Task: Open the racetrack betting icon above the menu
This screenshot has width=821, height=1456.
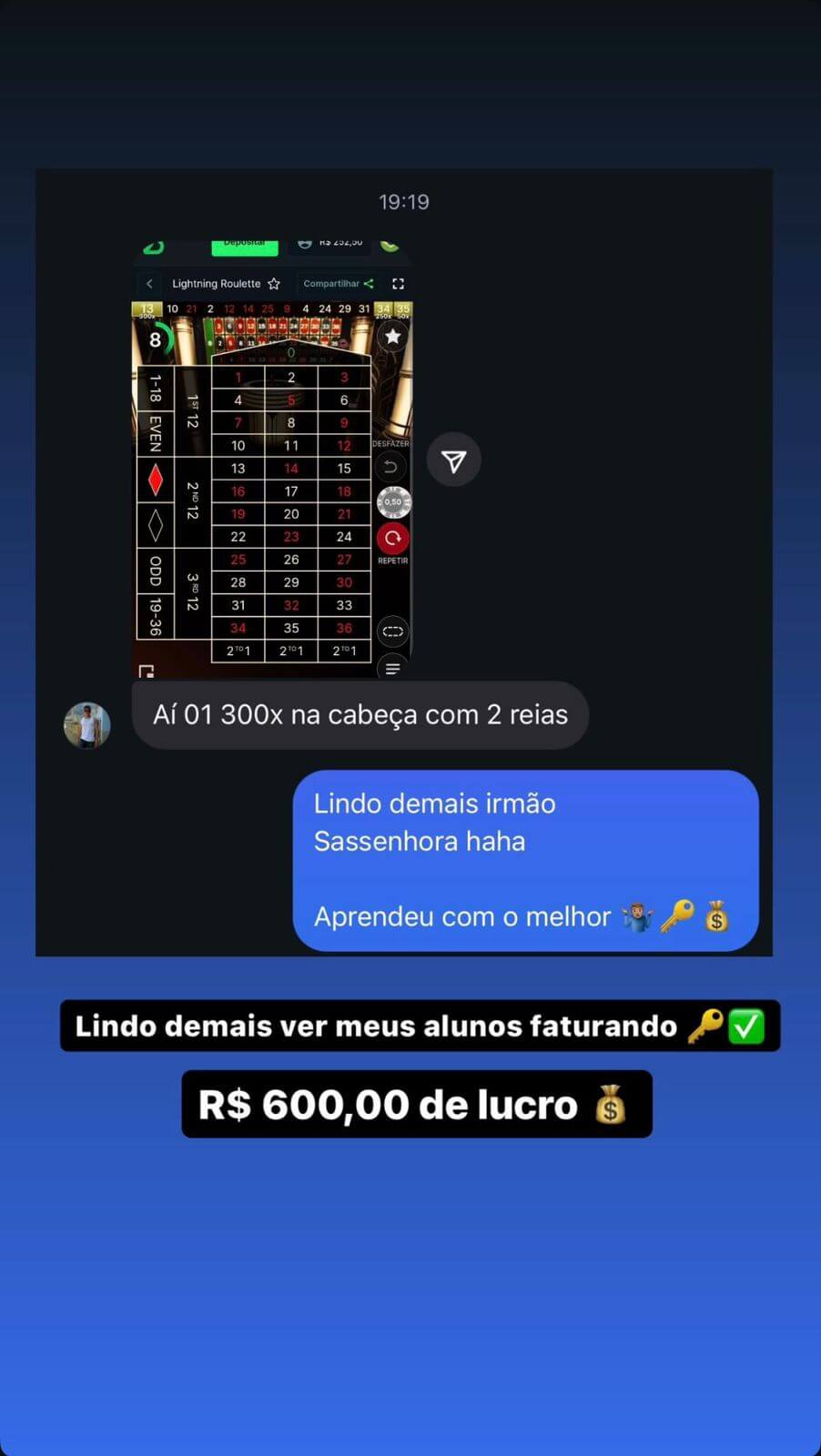Action: point(392,631)
